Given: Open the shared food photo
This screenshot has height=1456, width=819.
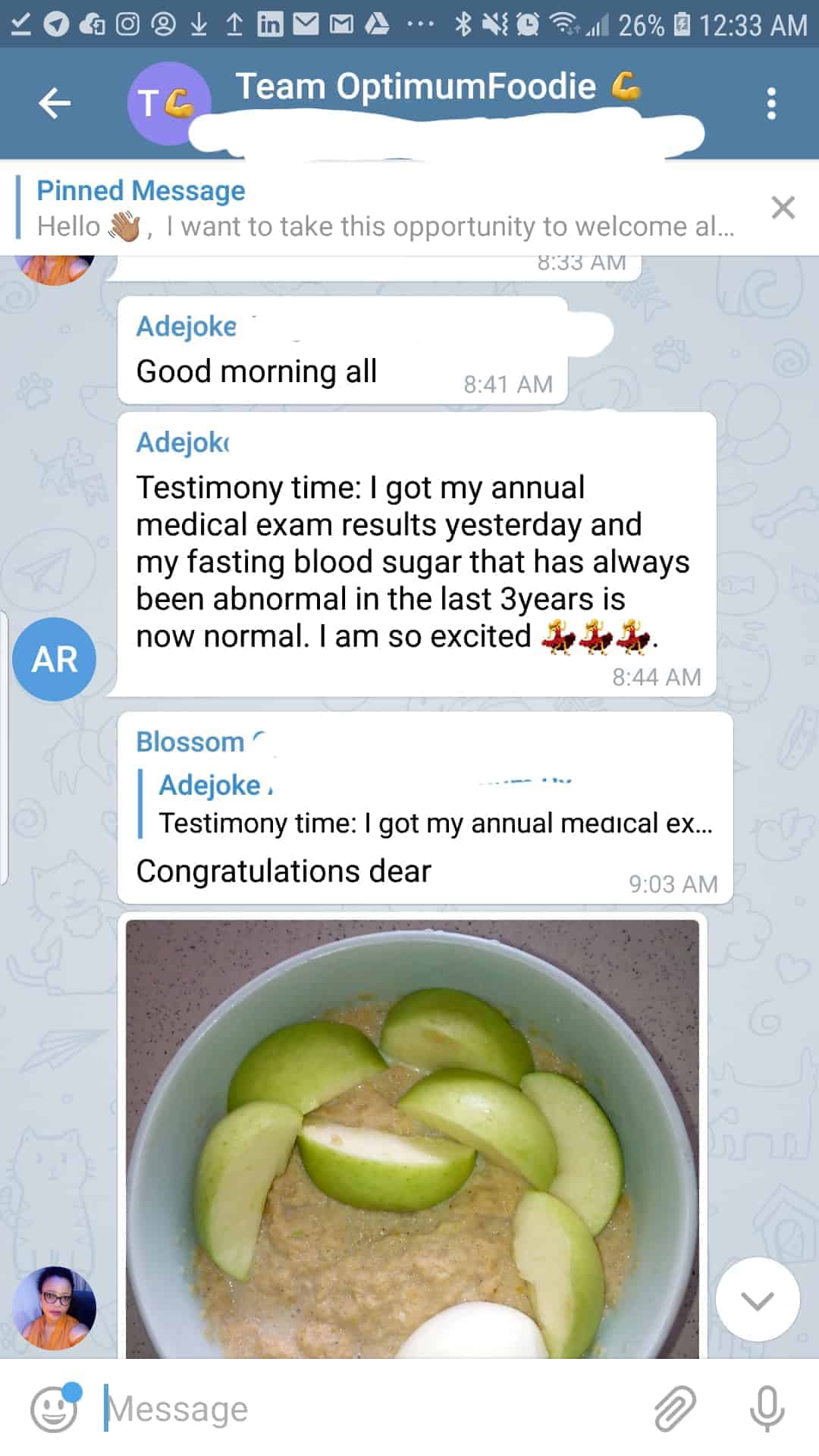Looking at the screenshot, I should tap(413, 1137).
